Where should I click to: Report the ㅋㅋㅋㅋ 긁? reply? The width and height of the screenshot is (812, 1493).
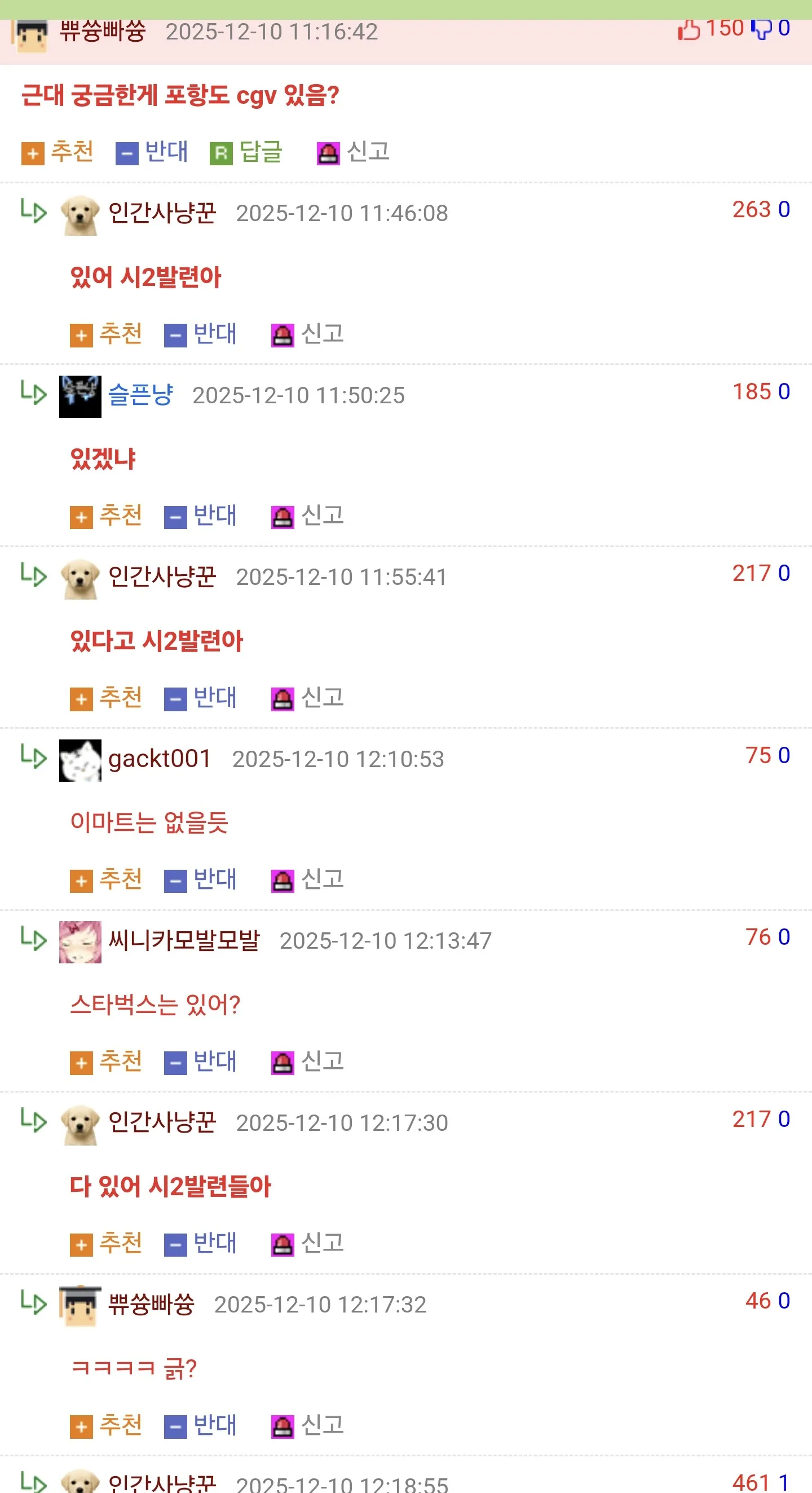307,1426
